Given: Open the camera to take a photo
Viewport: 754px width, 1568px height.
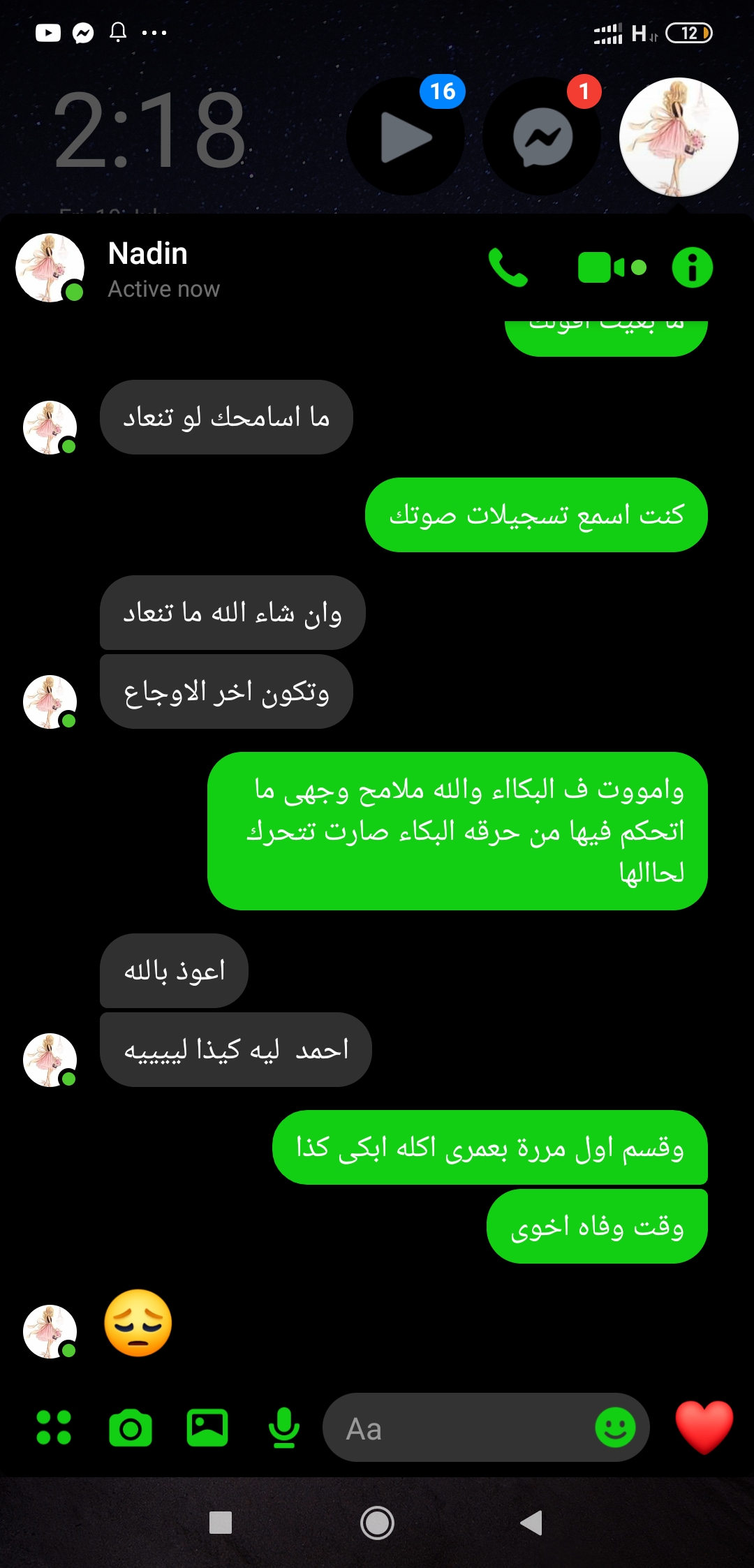Looking at the screenshot, I should point(131,1428).
